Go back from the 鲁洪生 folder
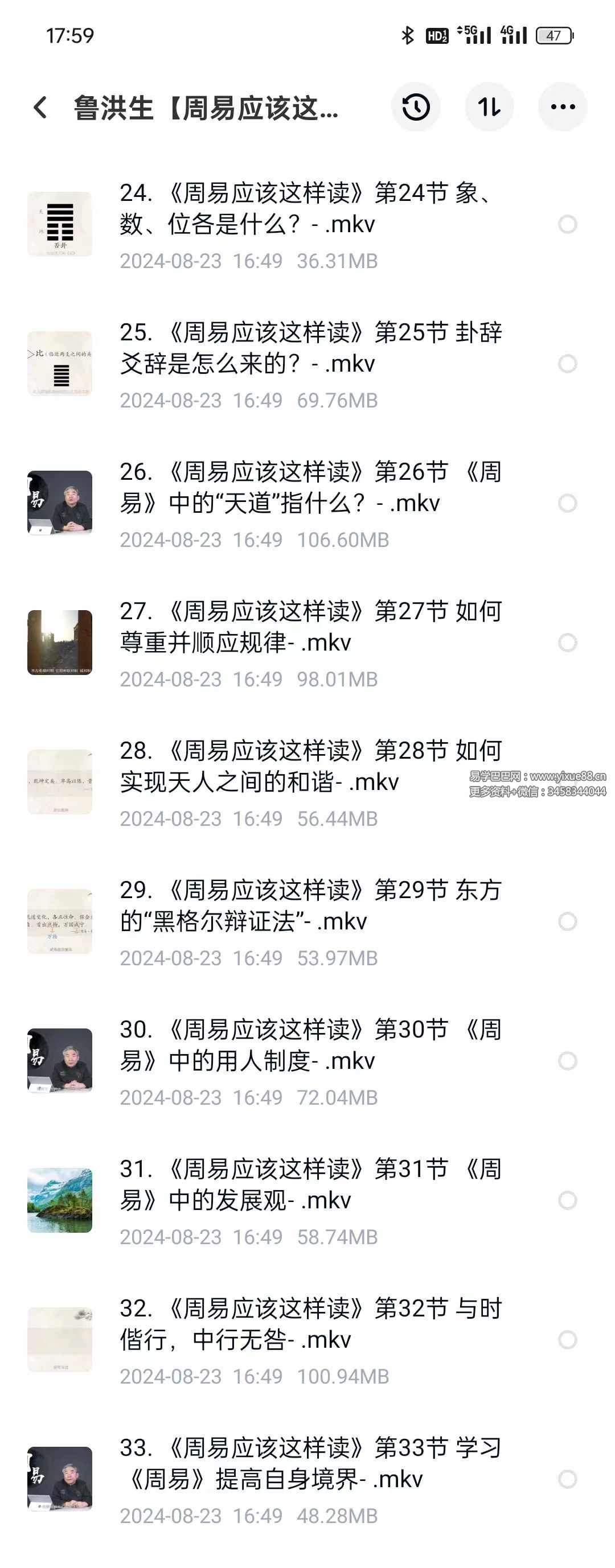615x1568 pixels. click(40, 108)
